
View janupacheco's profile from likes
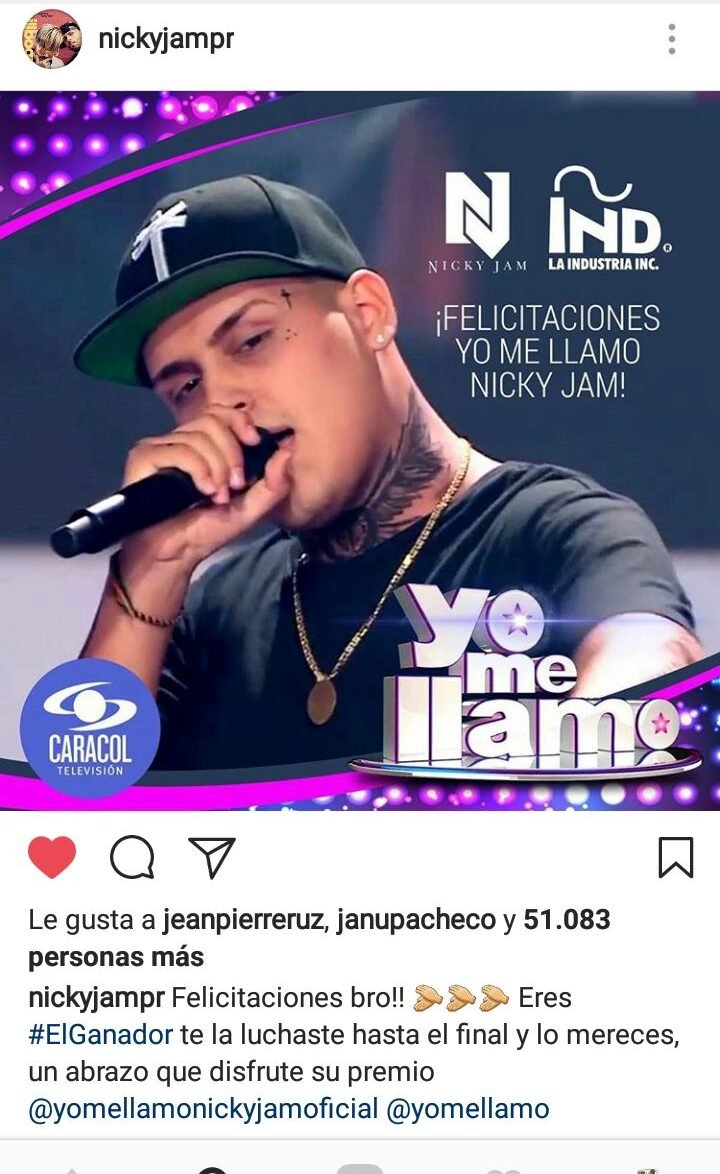[416, 919]
